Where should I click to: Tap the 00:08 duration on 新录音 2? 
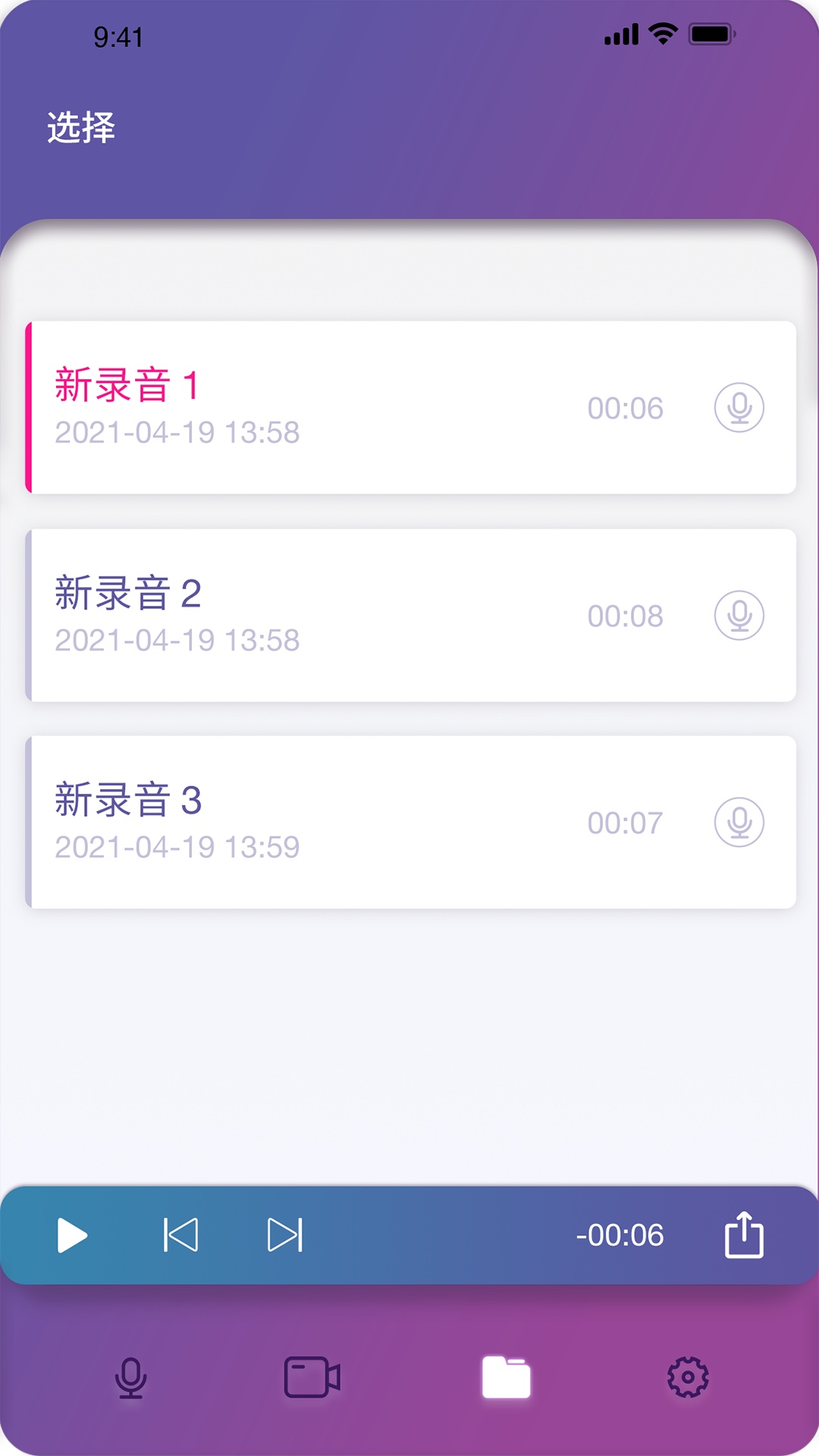627,616
